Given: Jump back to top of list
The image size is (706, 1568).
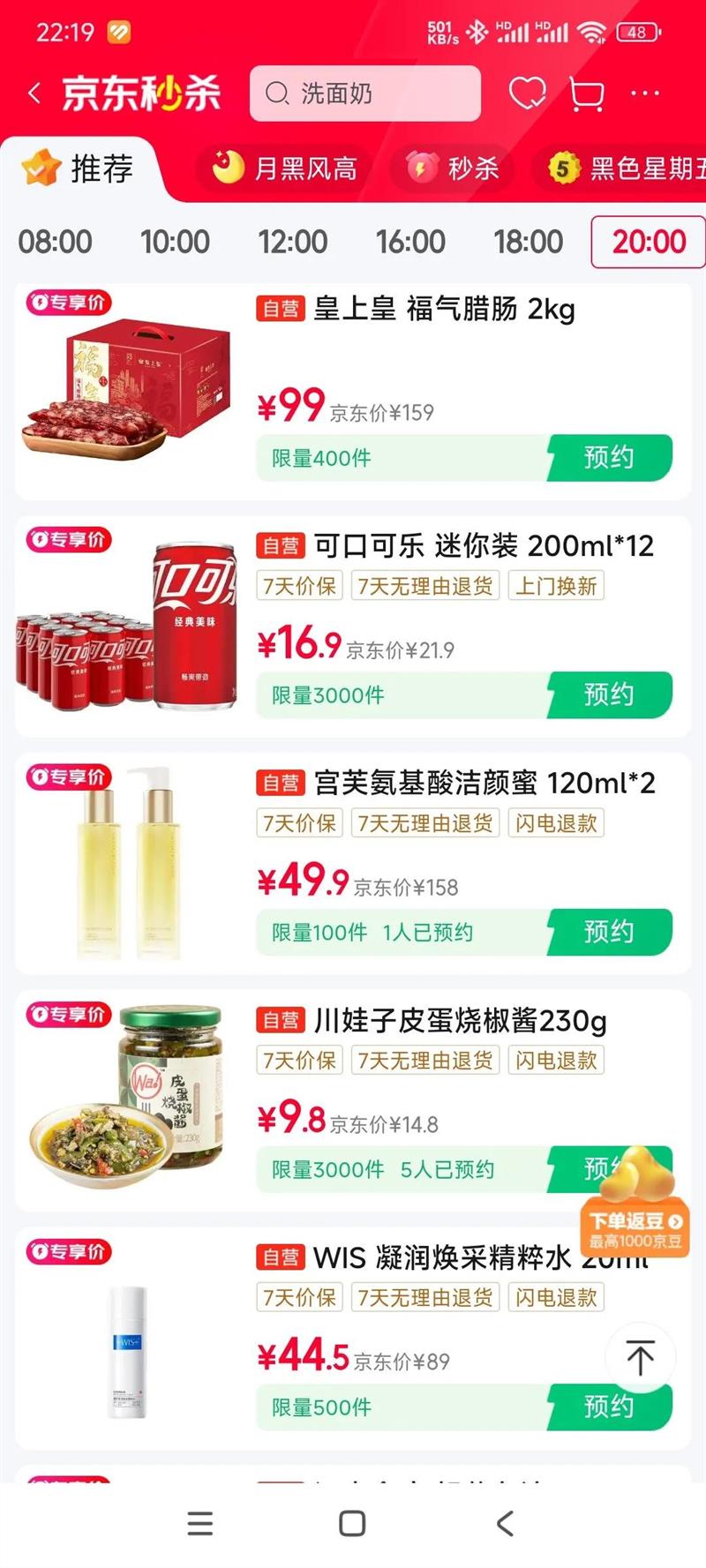Looking at the screenshot, I should click(x=640, y=1357).
